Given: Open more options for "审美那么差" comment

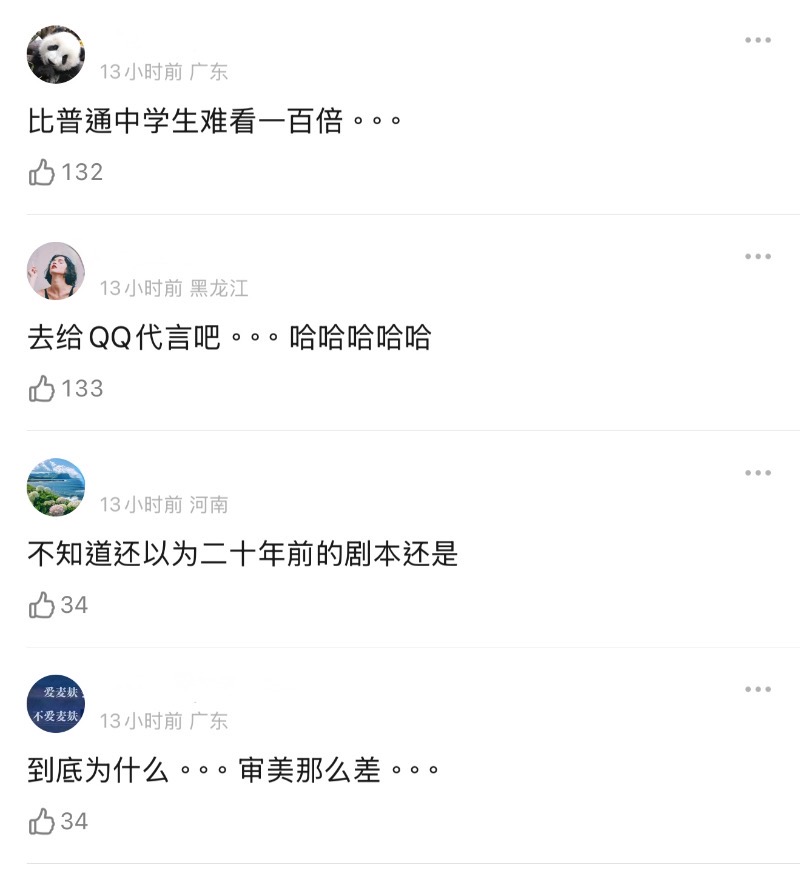Looking at the screenshot, I should click(757, 689).
